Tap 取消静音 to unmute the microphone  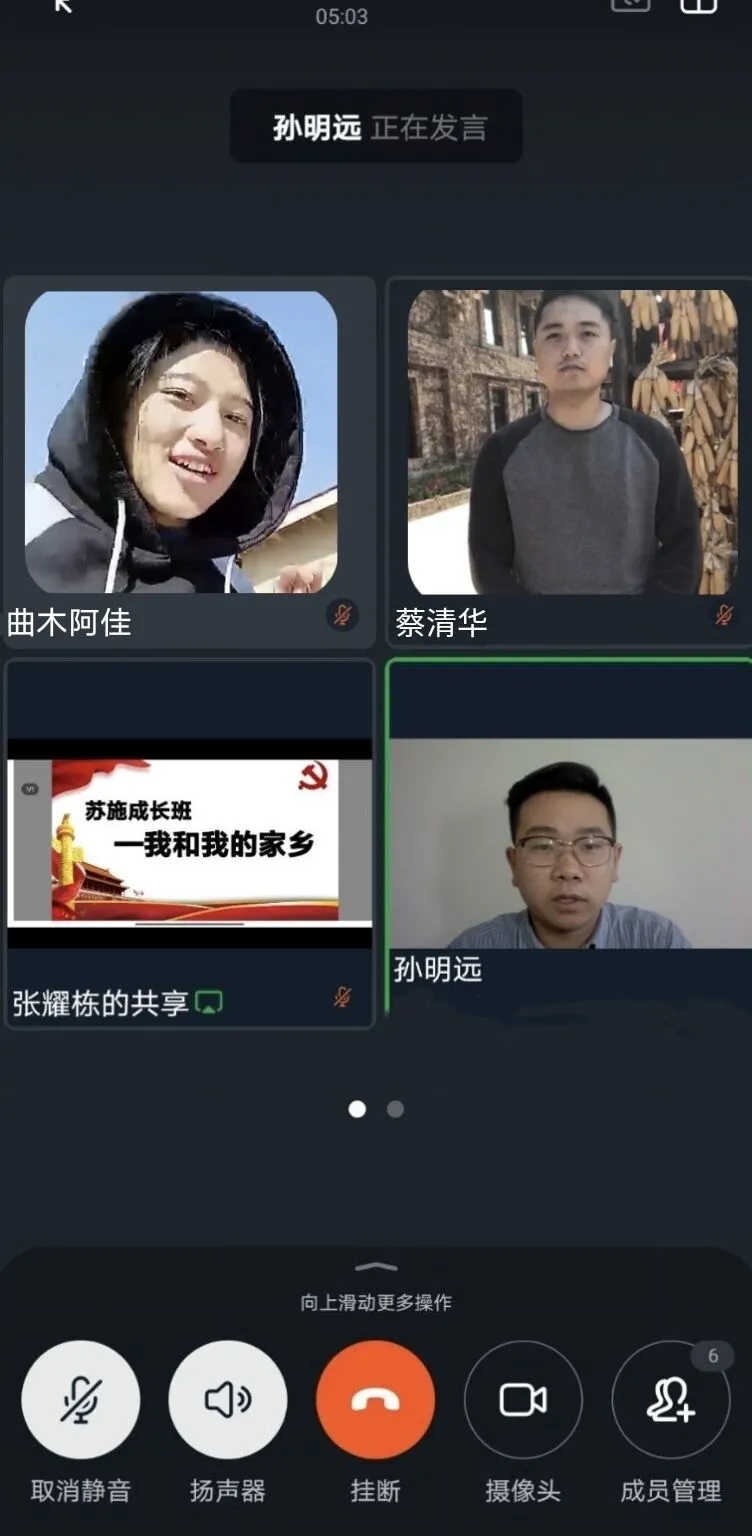(80, 1399)
